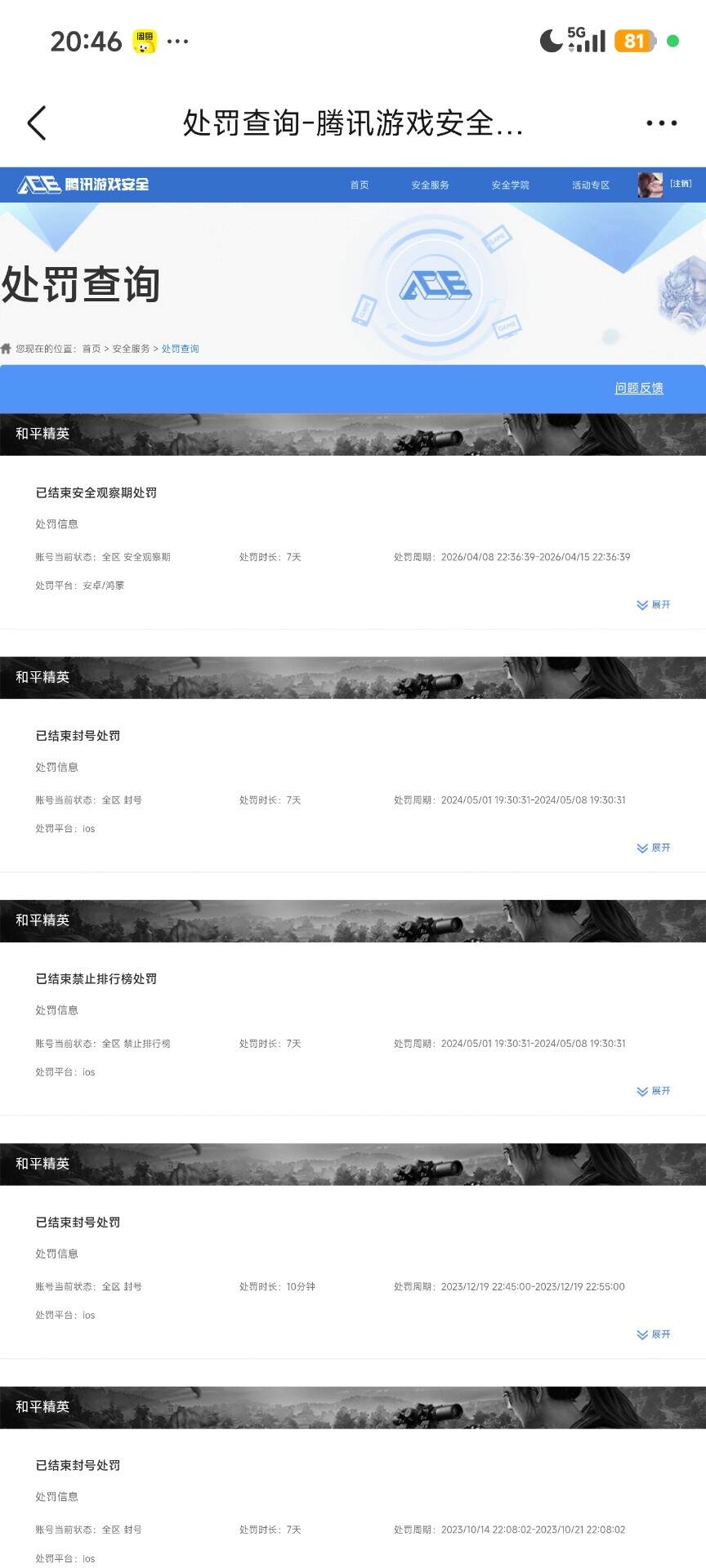Tap the 注销 logout link
The width and height of the screenshot is (706, 1568).
click(681, 184)
